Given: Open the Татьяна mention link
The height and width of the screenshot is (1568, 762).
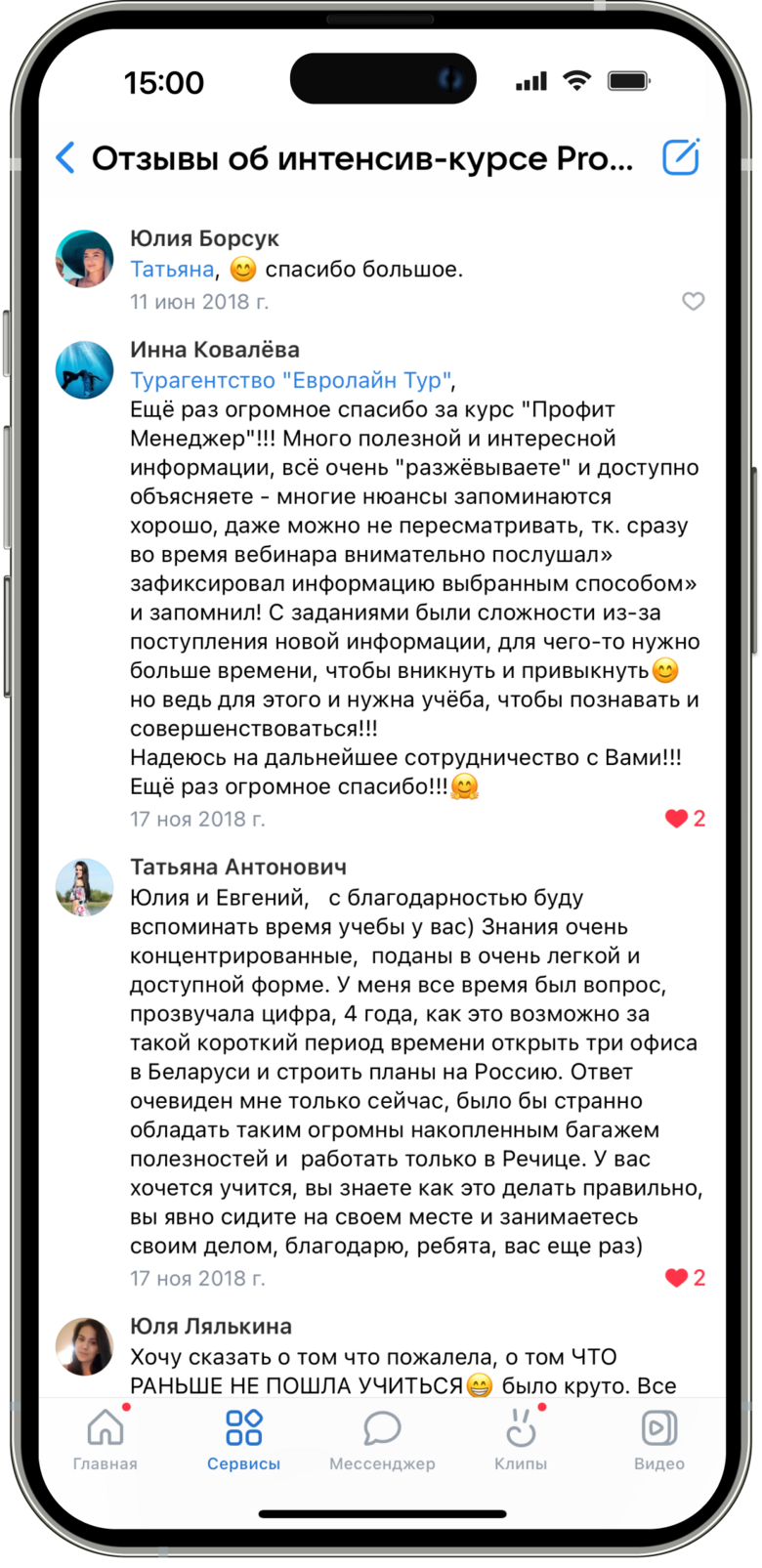Looking at the screenshot, I should coord(172,269).
